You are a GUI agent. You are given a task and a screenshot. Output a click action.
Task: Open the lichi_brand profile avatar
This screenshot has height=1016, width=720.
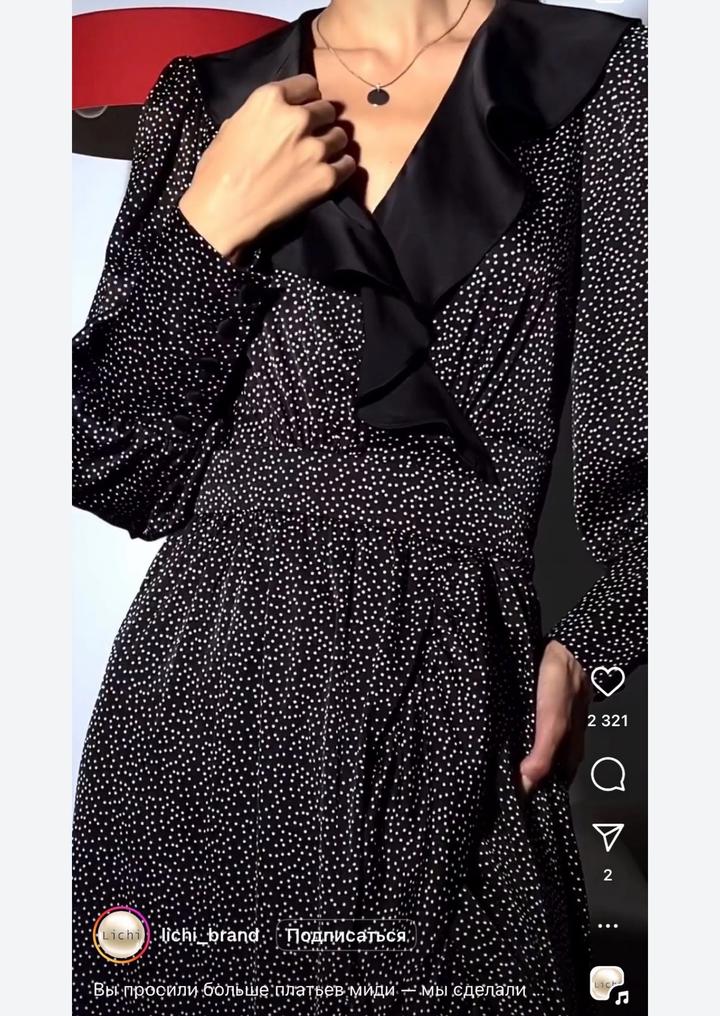coord(121,937)
